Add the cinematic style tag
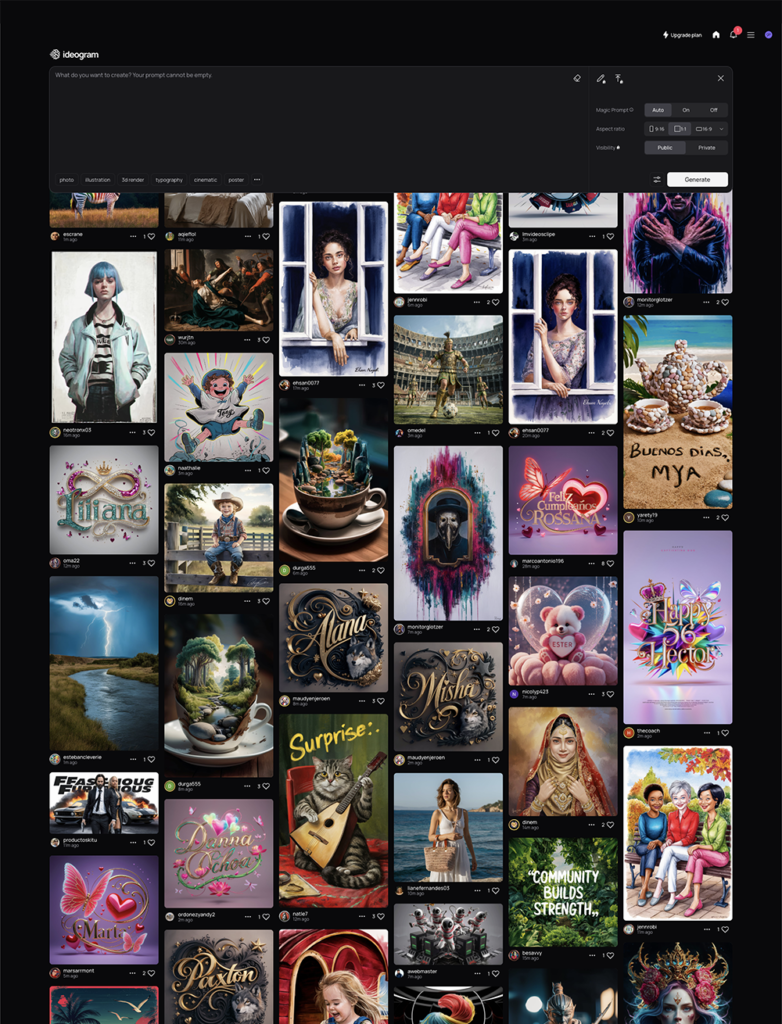Viewport: 782px width, 1024px height. pyautogui.click(x=205, y=180)
